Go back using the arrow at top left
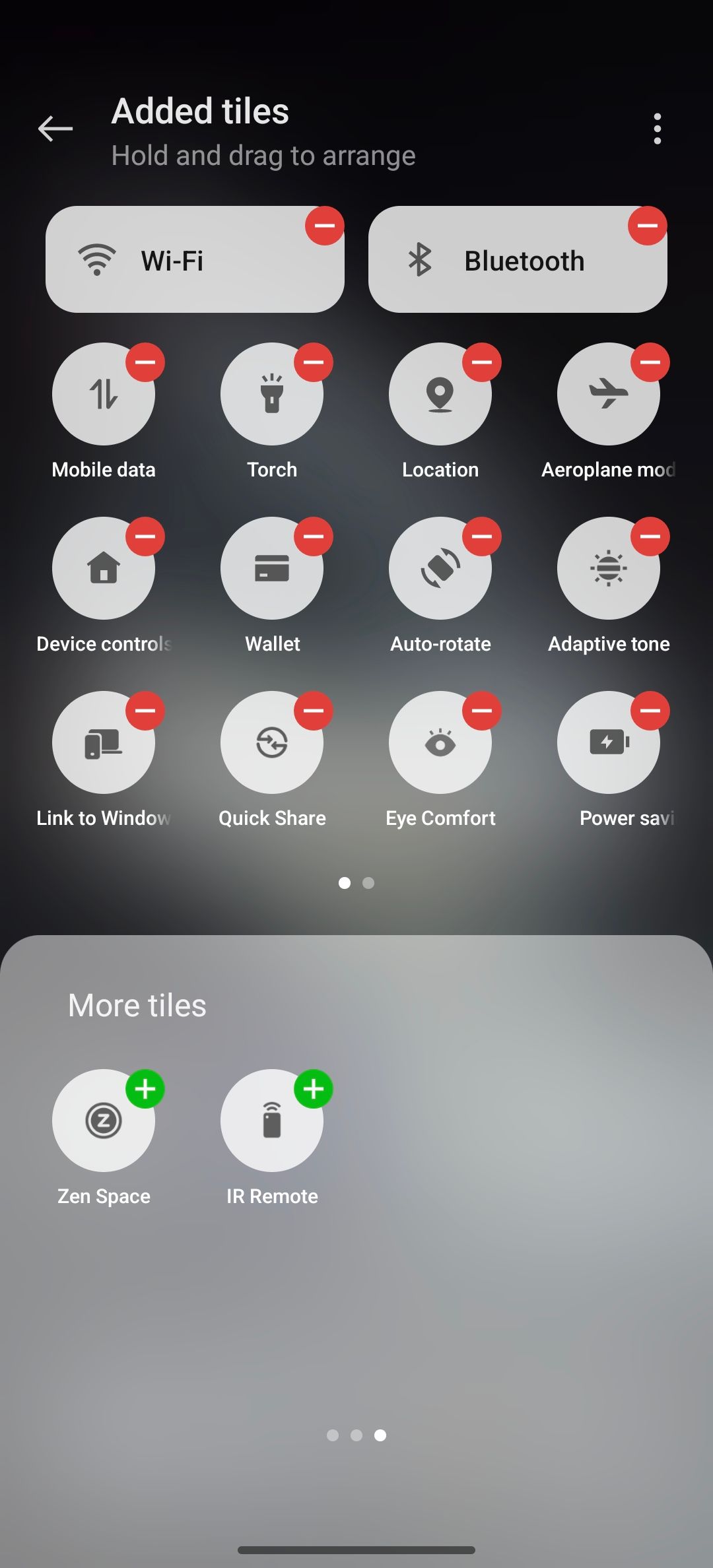This screenshot has width=713, height=1568. pyautogui.click(x=55, y=129)
